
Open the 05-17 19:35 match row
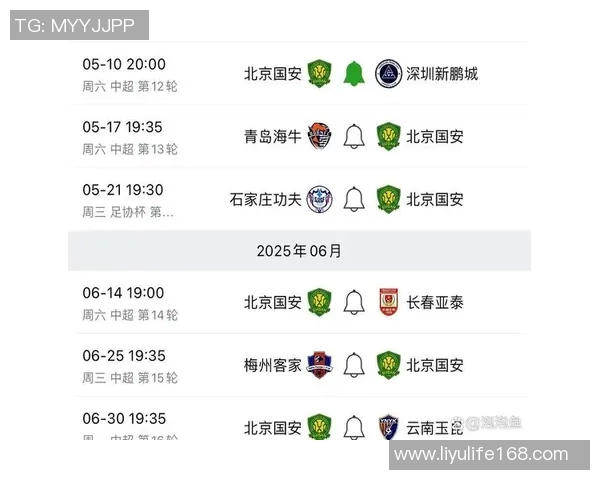coord(124,136)
